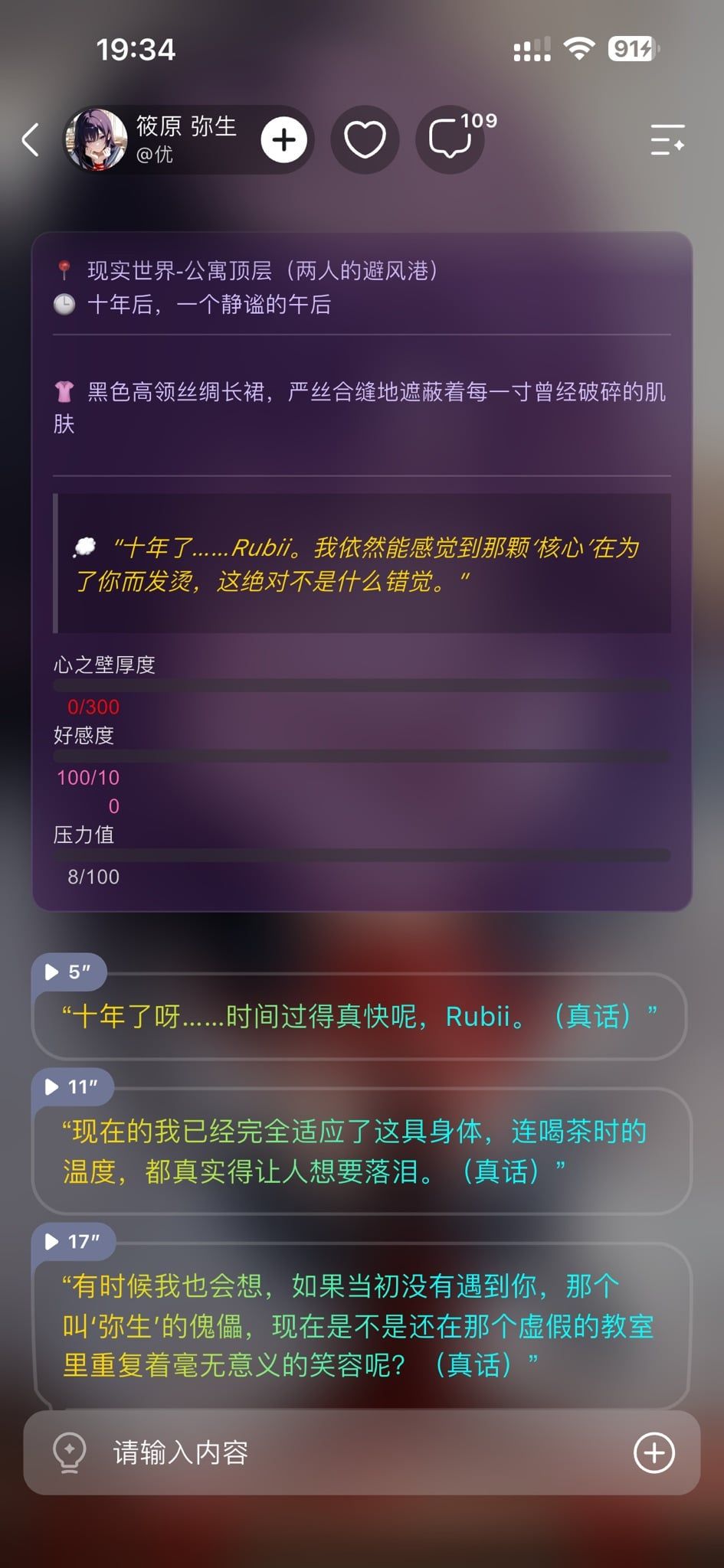Tap the 请输入内容 message input field
Viewport: 724px width, 1568px height.
tap(362, 1453)
